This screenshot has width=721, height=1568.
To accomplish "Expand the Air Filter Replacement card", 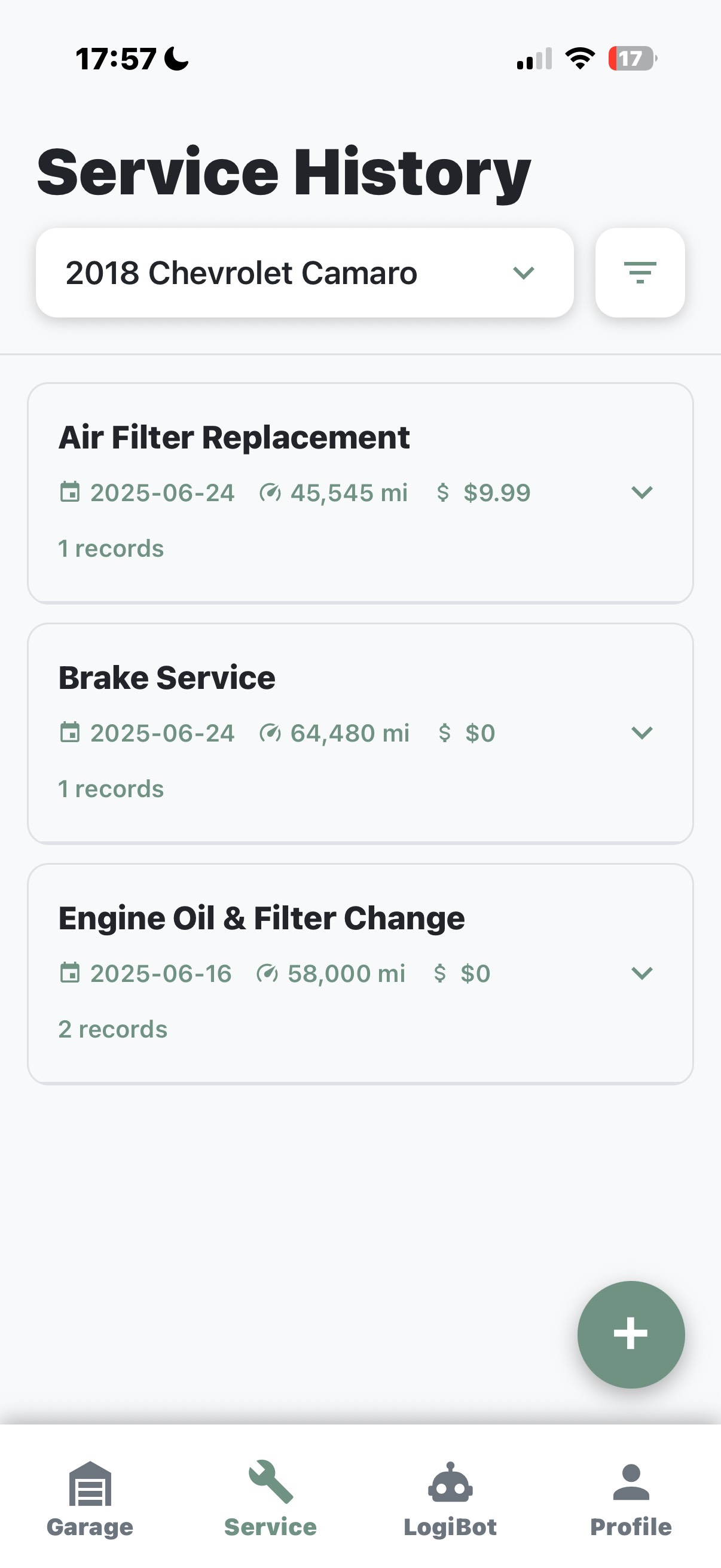I will pos(643,493).
